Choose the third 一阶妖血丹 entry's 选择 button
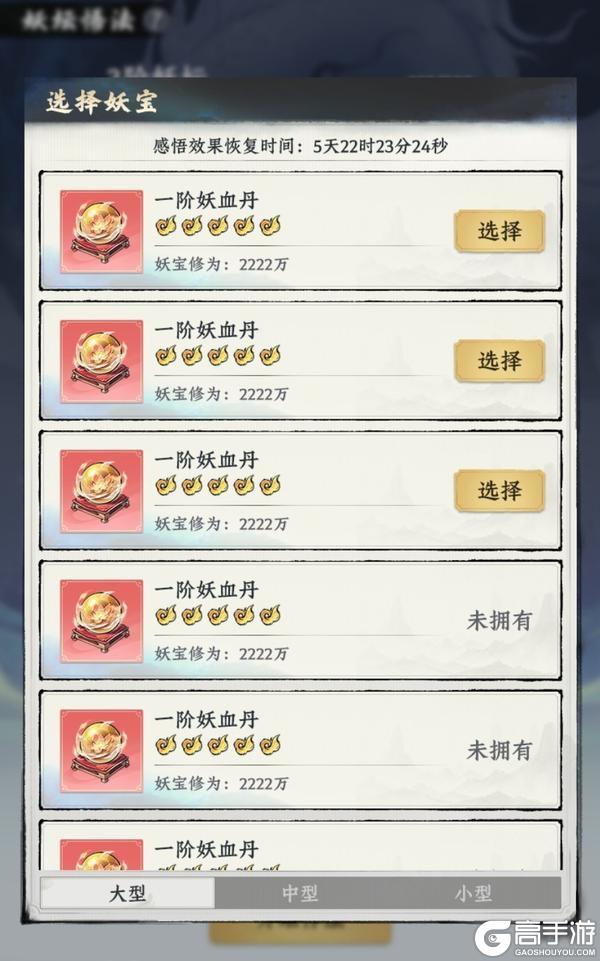600x961 pixels. [499, 491]
